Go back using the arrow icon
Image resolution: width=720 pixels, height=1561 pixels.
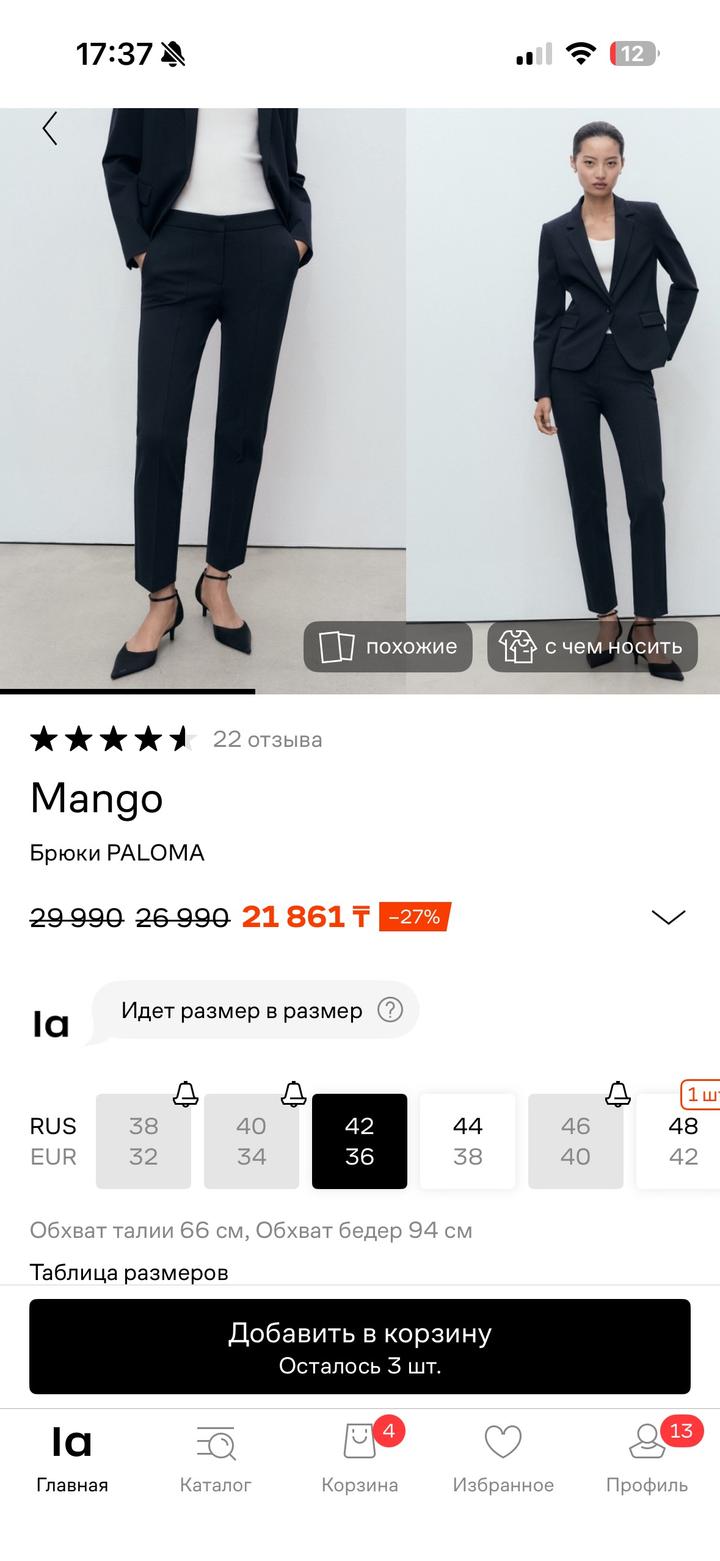(x=50, y=129)
